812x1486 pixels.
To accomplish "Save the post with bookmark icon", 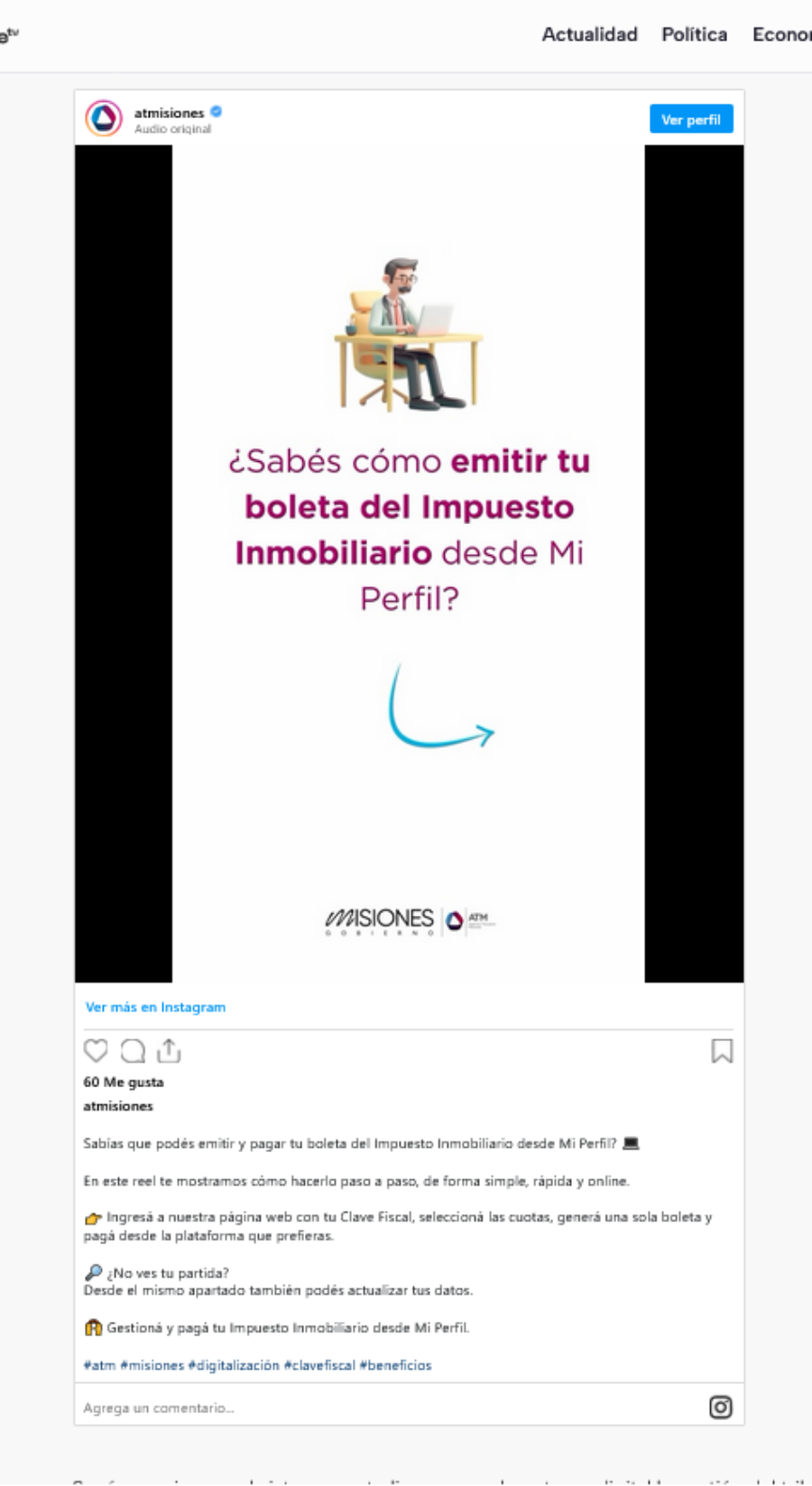I will pos(722,1050).
